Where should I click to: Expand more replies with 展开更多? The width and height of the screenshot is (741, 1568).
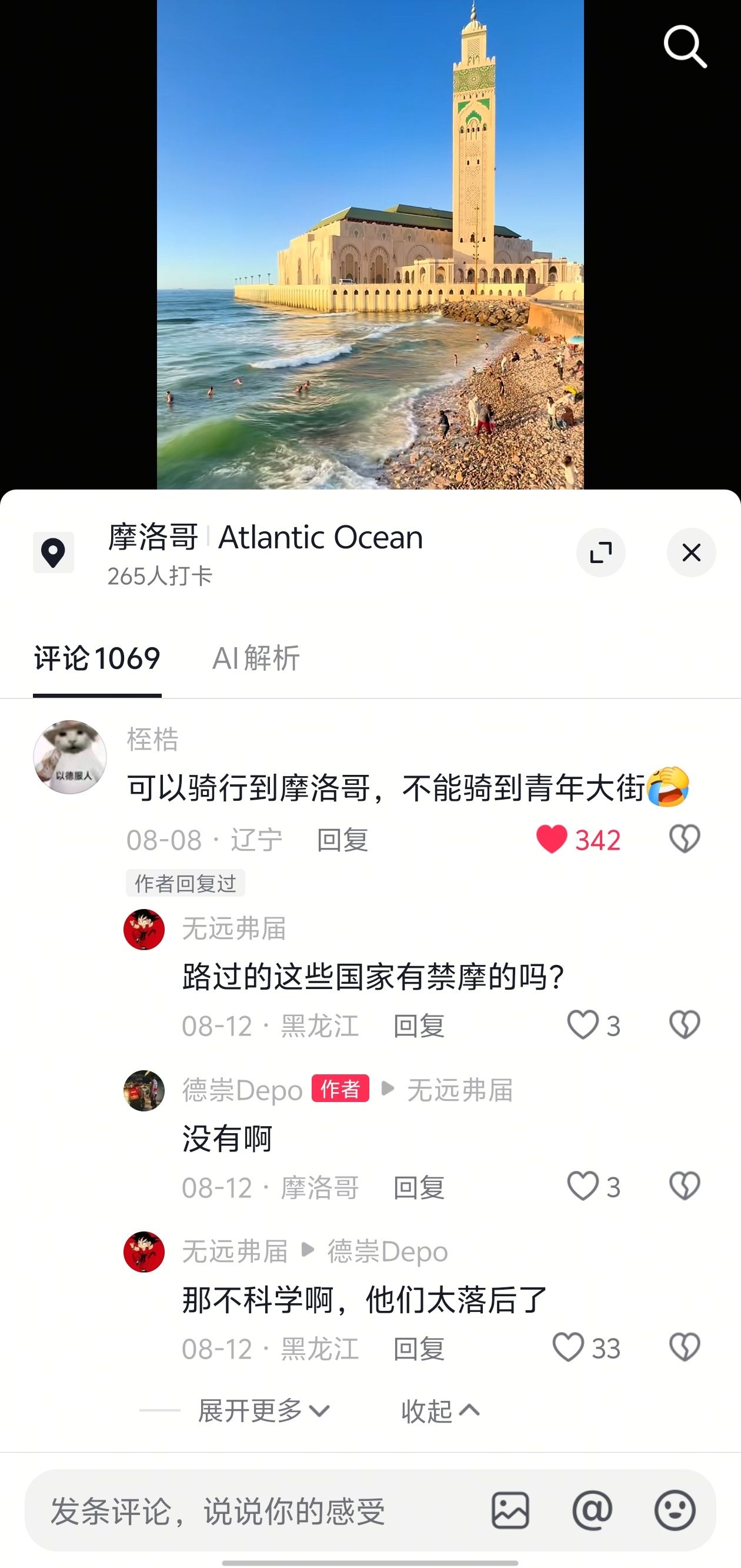tap(263, 1410)
